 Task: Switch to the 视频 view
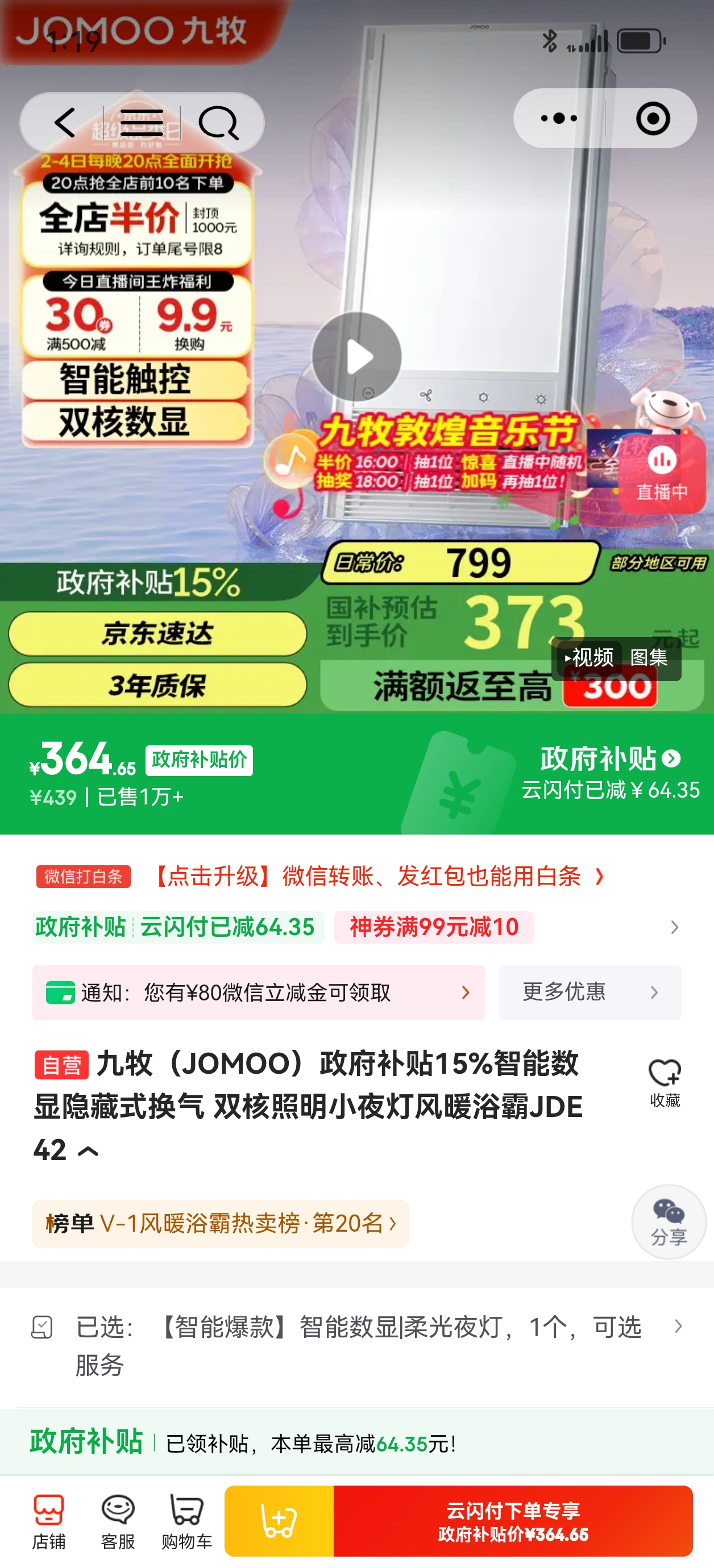pyautogui.click(x=588, y=658)
